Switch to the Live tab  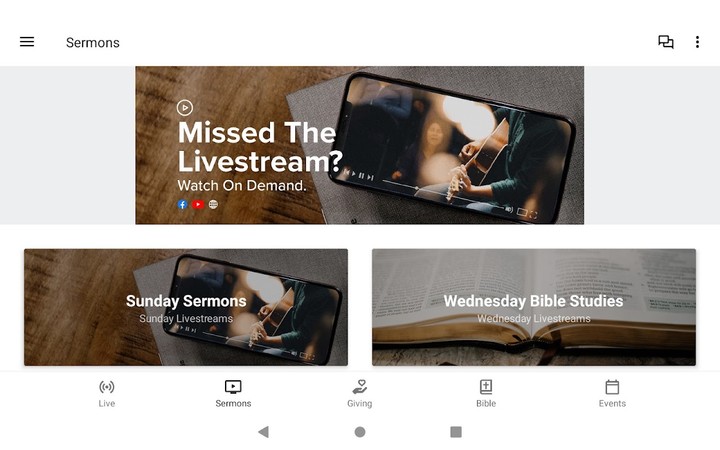107,393
